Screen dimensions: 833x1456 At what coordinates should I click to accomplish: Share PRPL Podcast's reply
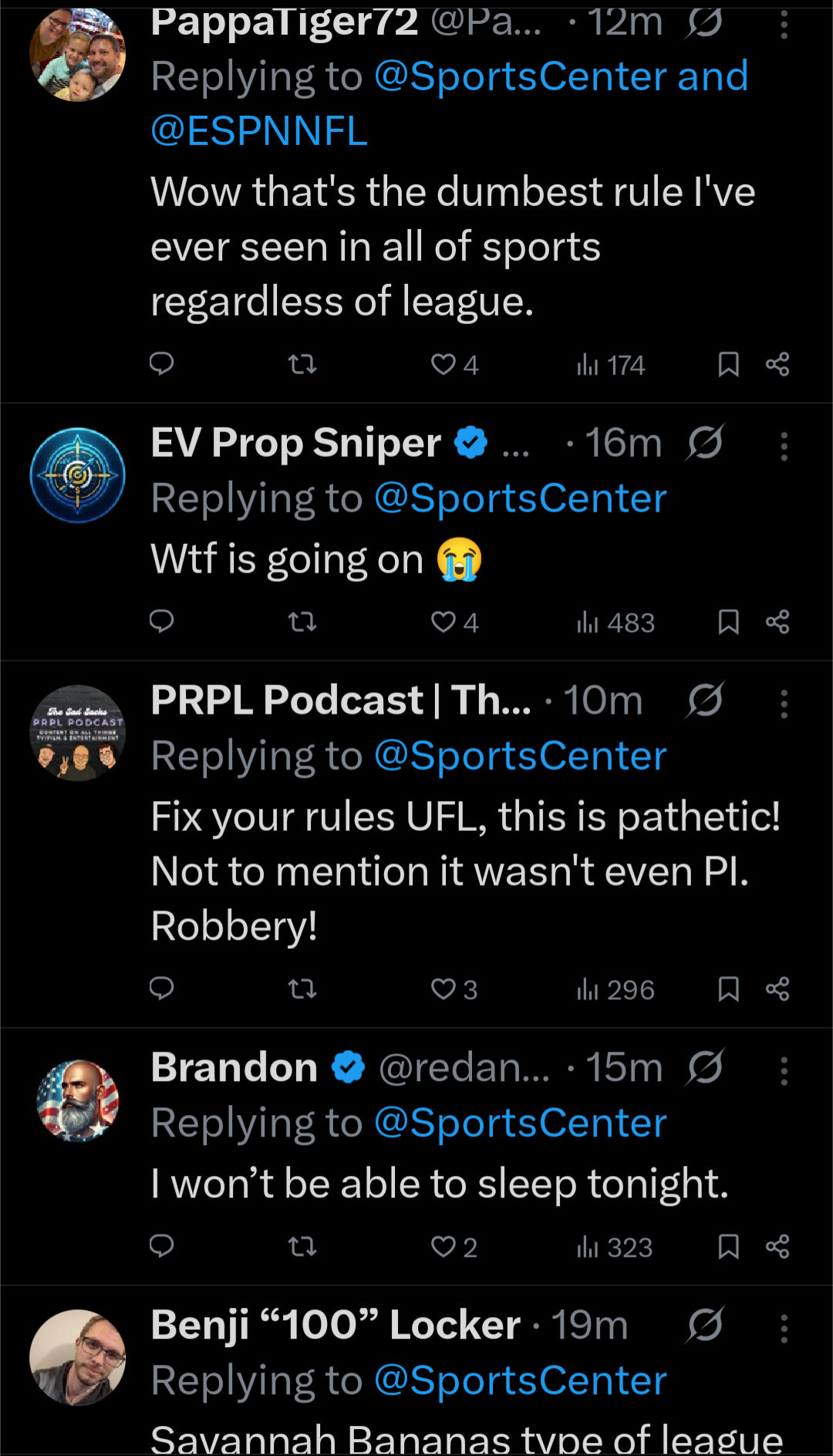(x=777, y=989)
